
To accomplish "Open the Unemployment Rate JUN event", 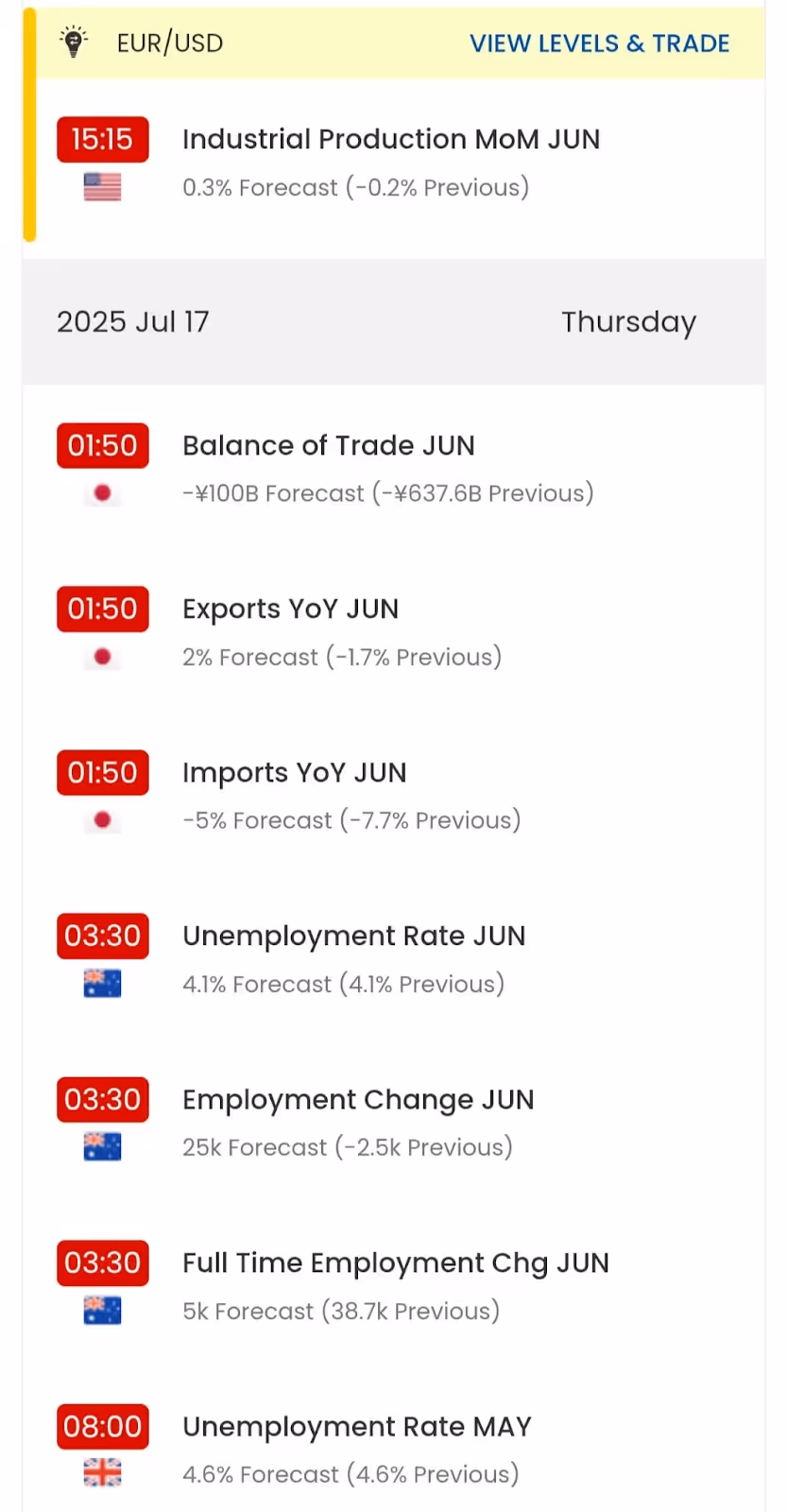I will pos(353,936).
